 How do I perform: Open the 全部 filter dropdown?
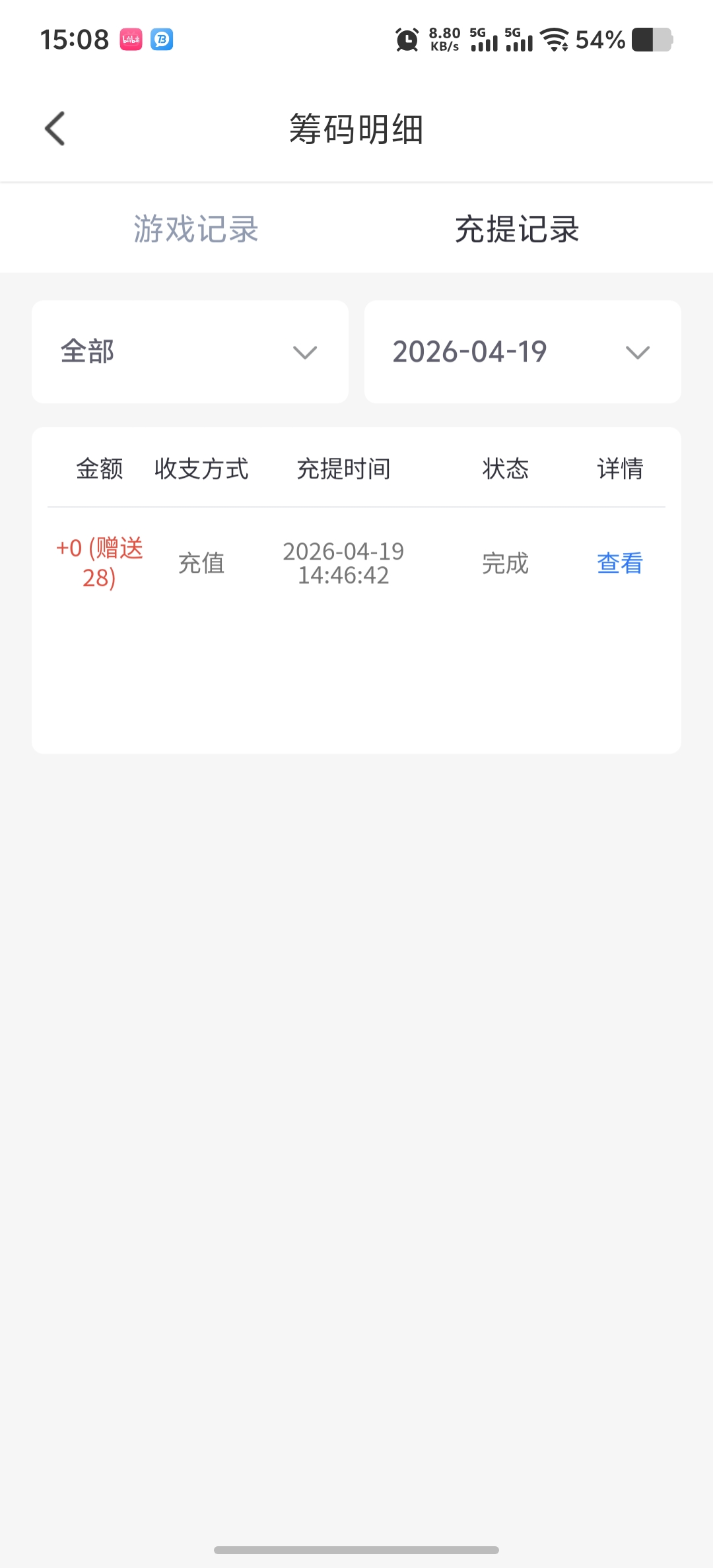pos(189,352)
